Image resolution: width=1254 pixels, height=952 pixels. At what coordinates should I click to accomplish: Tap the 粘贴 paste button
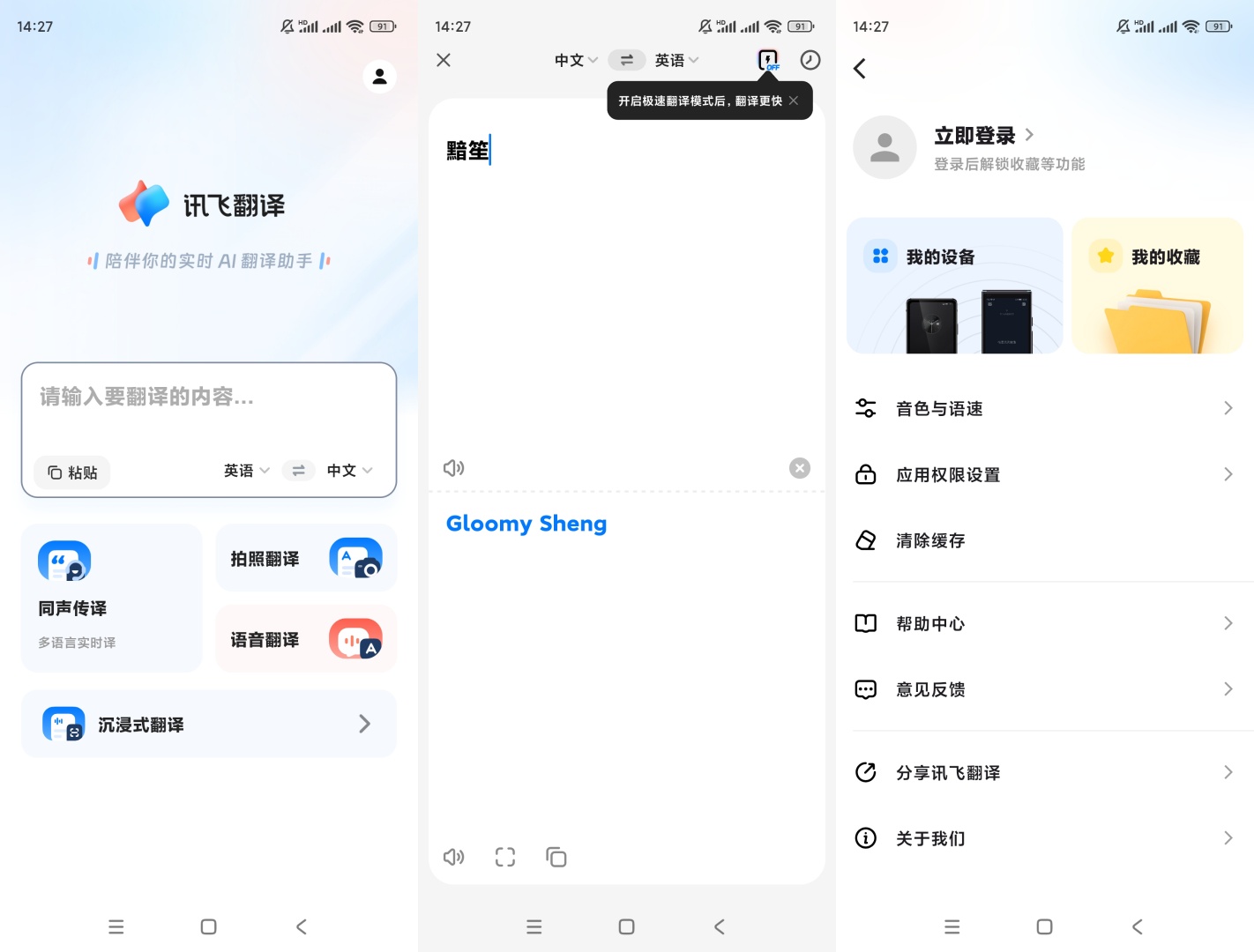[72, 472]
